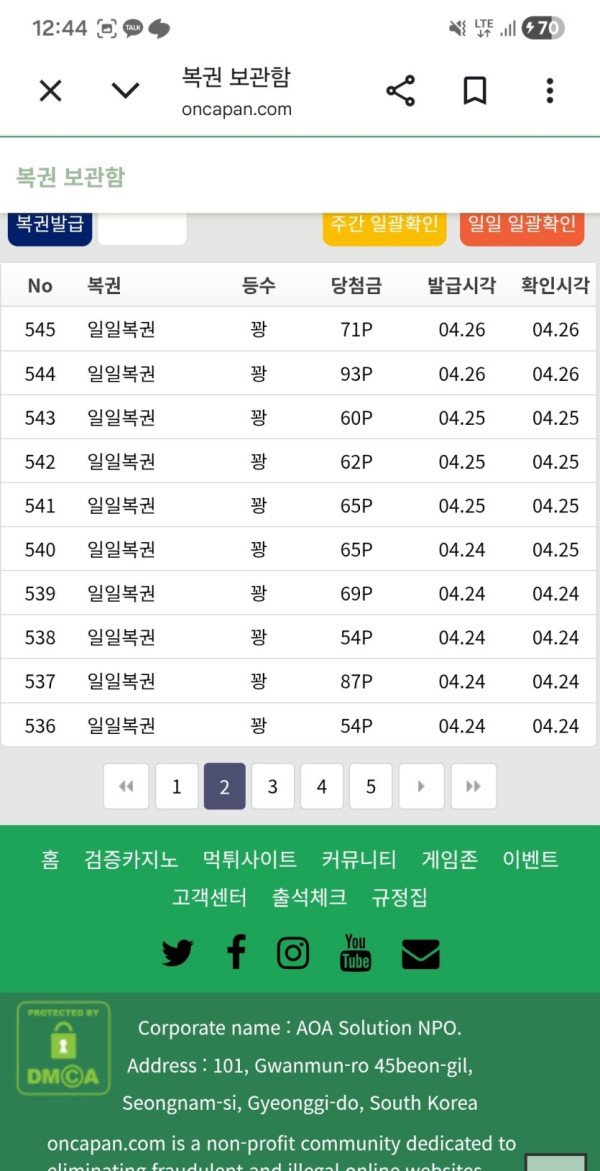
Task: Go to the next page arrow
Action: pyautogui.click(x=421, y=786)
